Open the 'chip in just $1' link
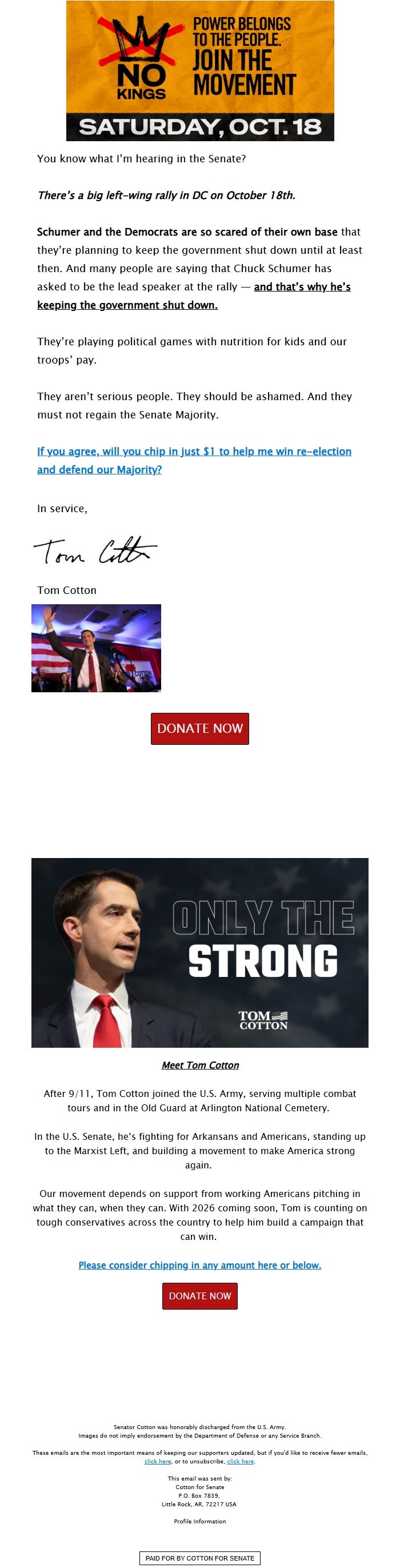This screenshot has width=400, height=1568. pyautogui.click(x=194, y=452)
